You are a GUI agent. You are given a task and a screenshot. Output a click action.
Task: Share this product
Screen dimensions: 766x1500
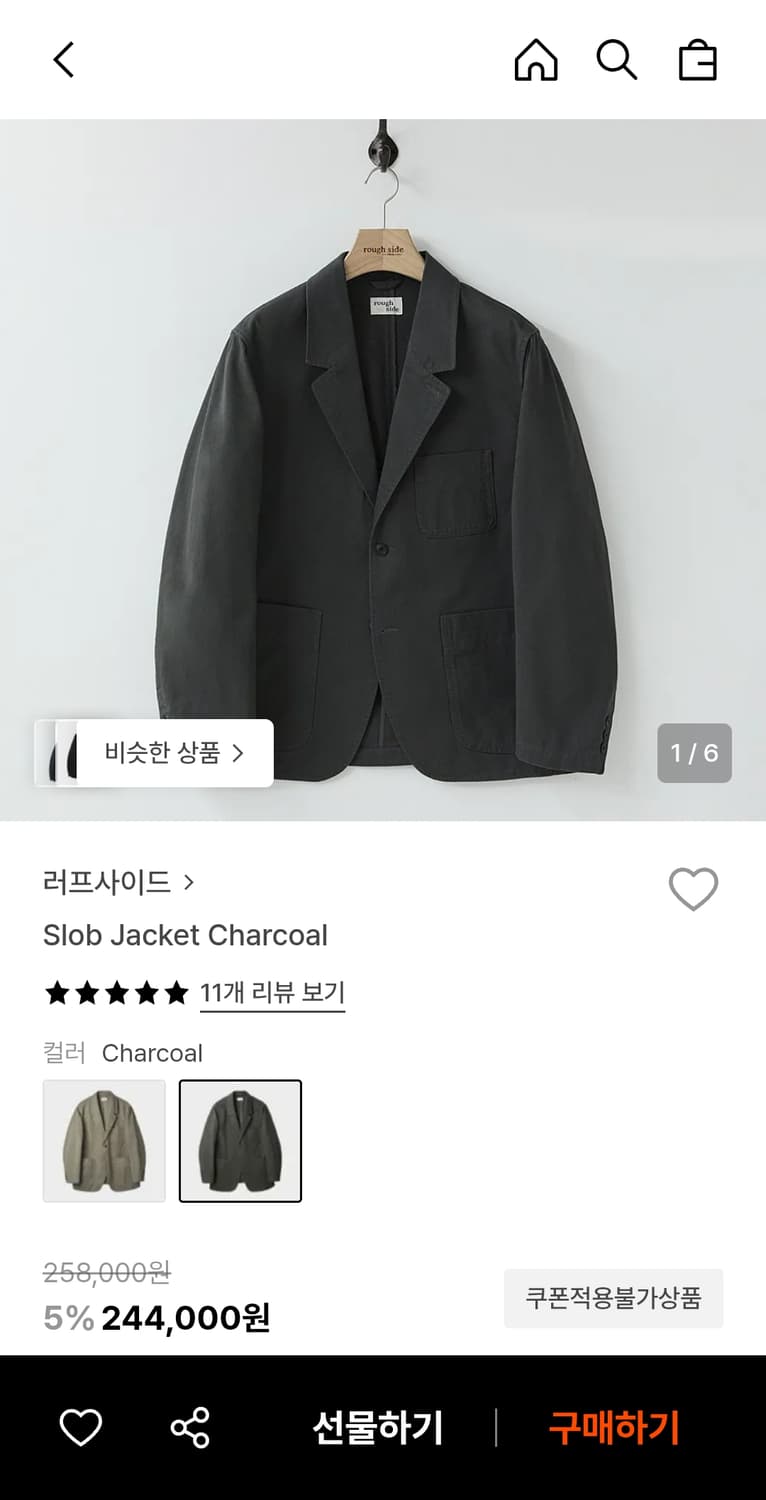pos(190,1427)
